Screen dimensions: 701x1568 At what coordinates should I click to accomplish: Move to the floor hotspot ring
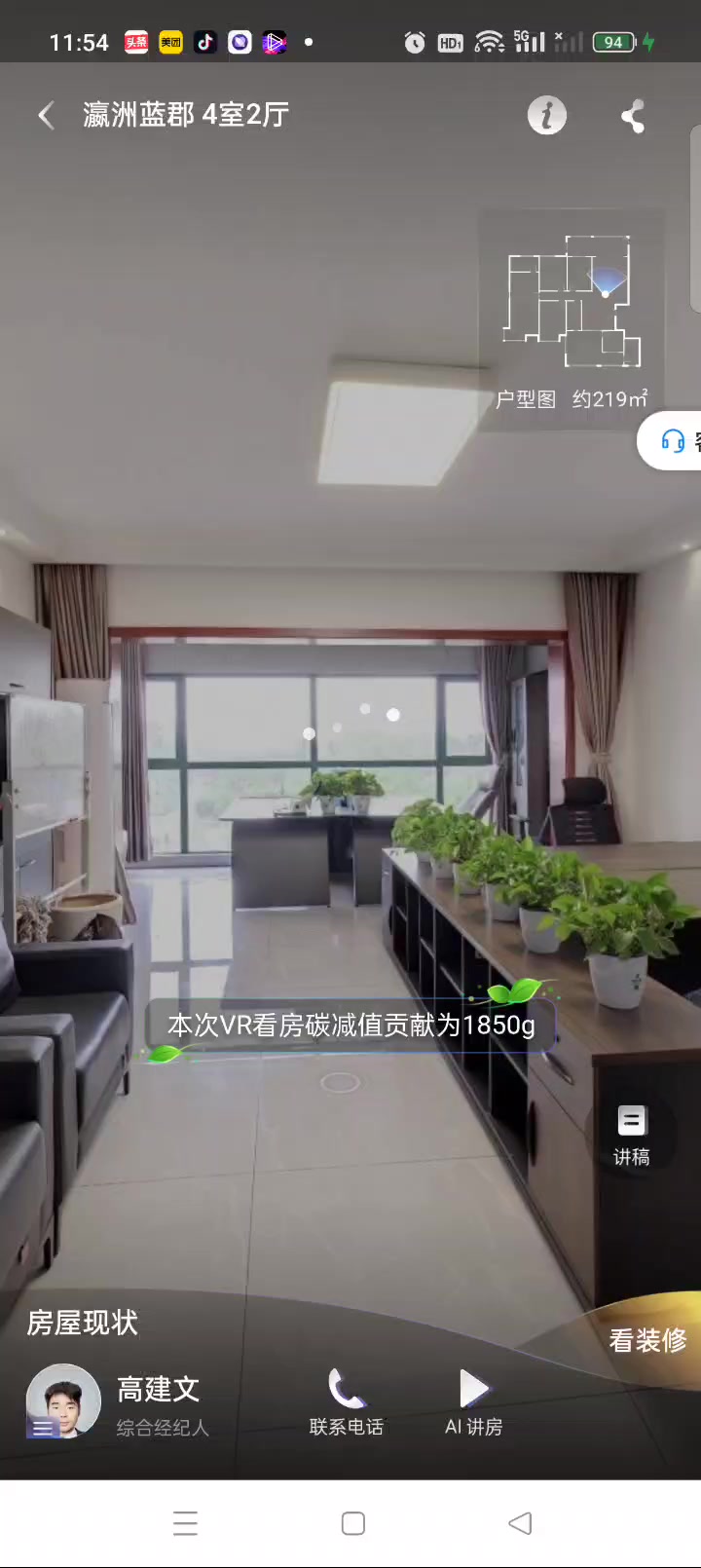340,1082
